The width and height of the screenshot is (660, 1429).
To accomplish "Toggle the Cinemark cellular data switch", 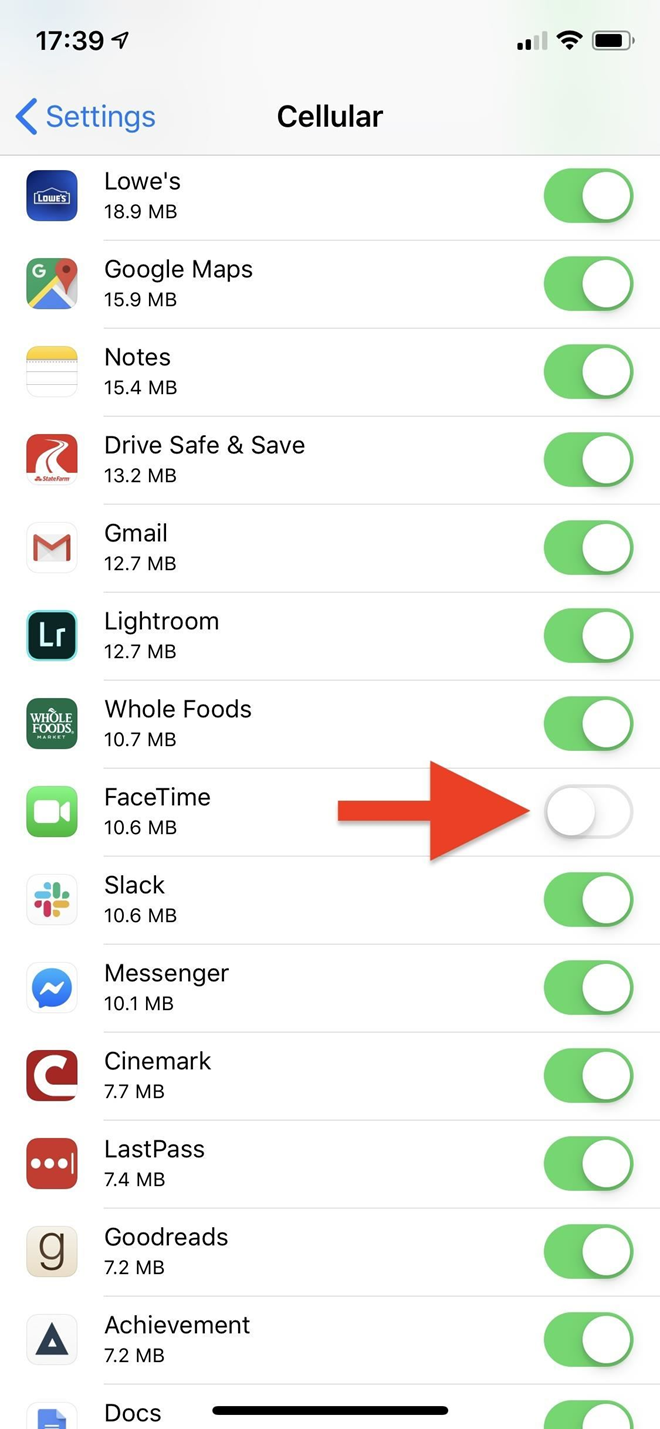I will (588, 1076).
